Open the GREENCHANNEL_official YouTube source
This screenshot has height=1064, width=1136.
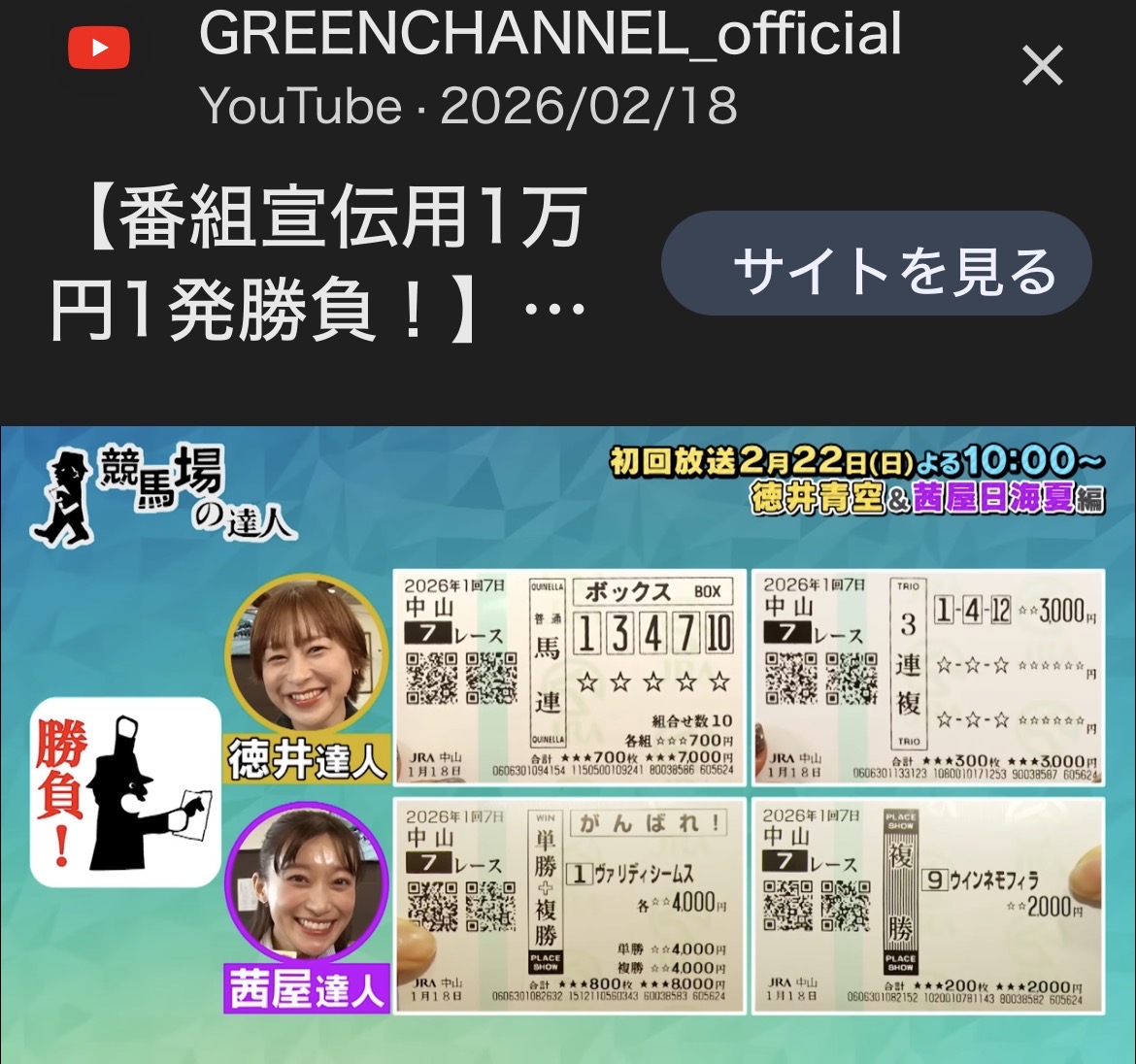click(550, 36)
